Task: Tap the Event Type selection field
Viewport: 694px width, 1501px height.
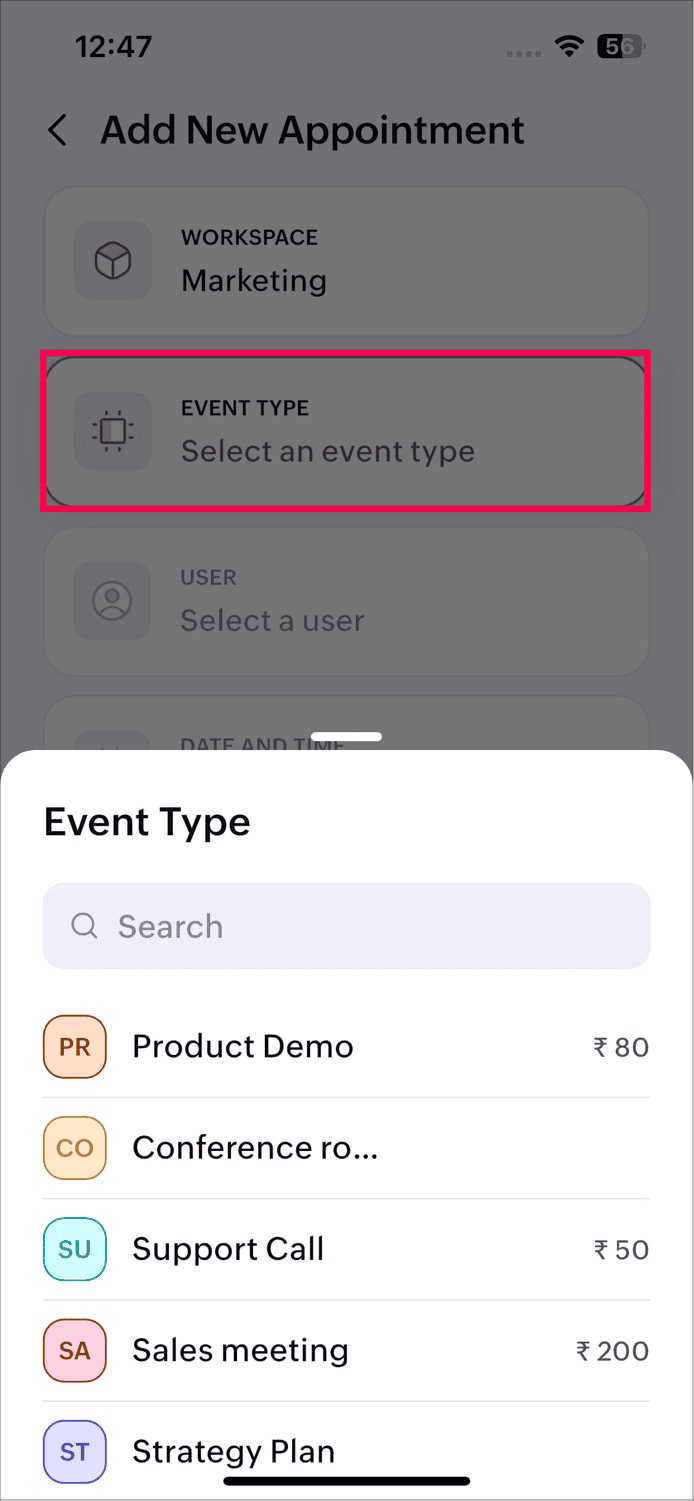Action: tap(346, 431)
